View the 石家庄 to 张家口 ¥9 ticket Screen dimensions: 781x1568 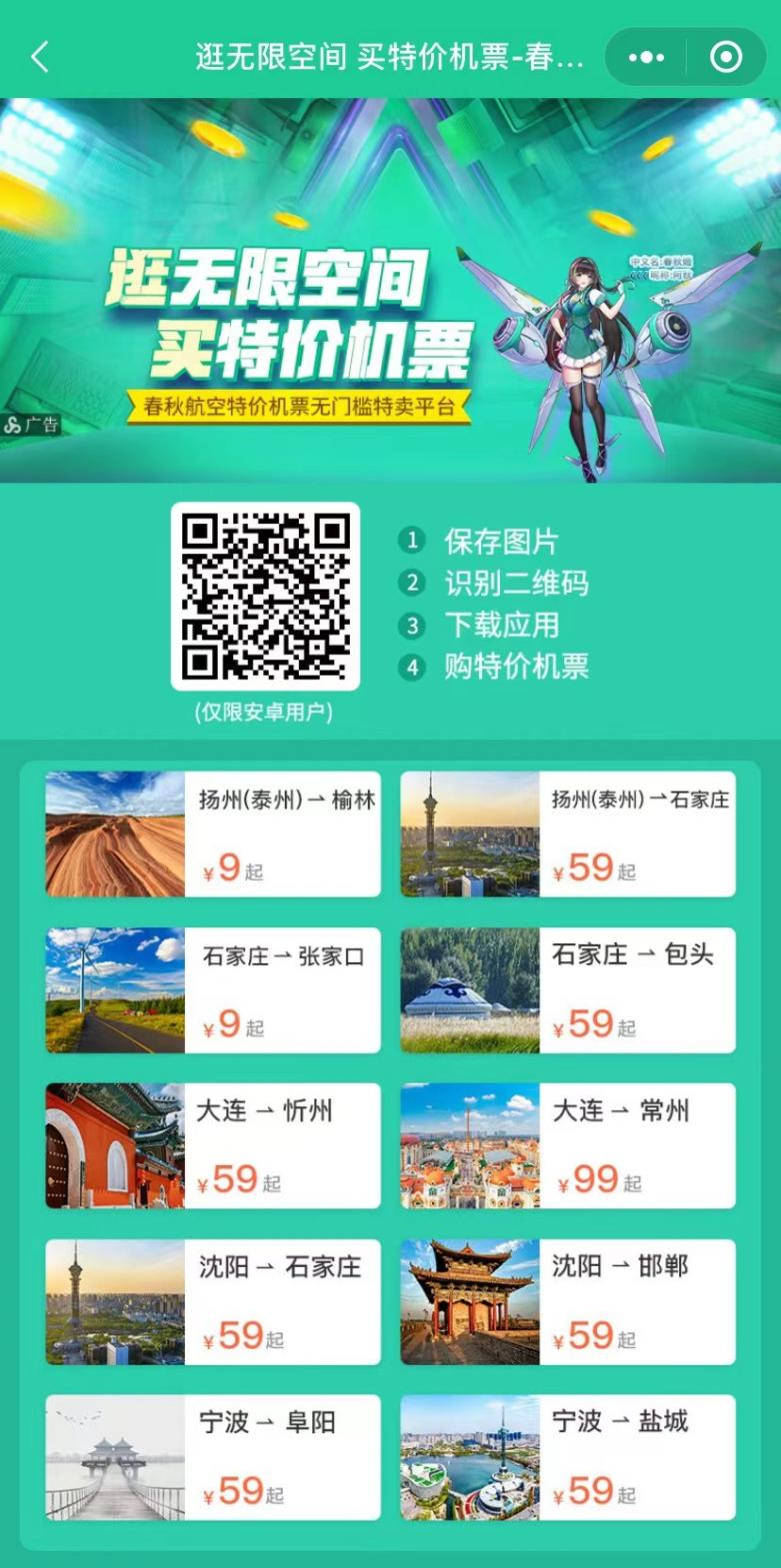213,989
